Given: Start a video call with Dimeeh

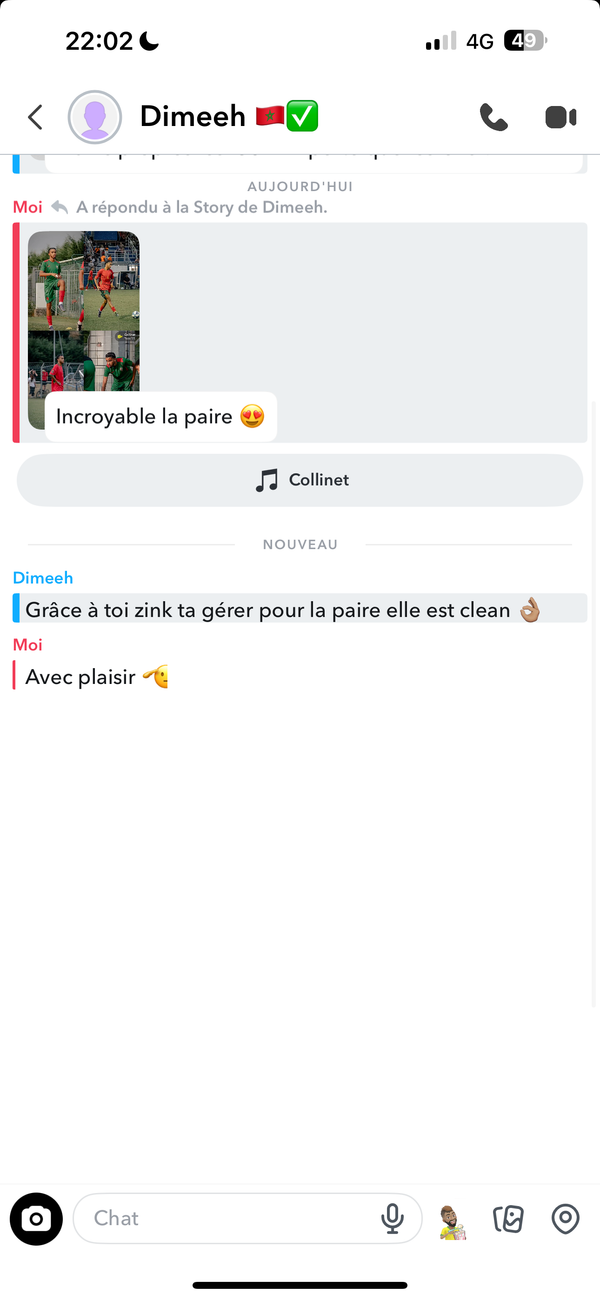Looking at the screenshot, I should point(560,117).
